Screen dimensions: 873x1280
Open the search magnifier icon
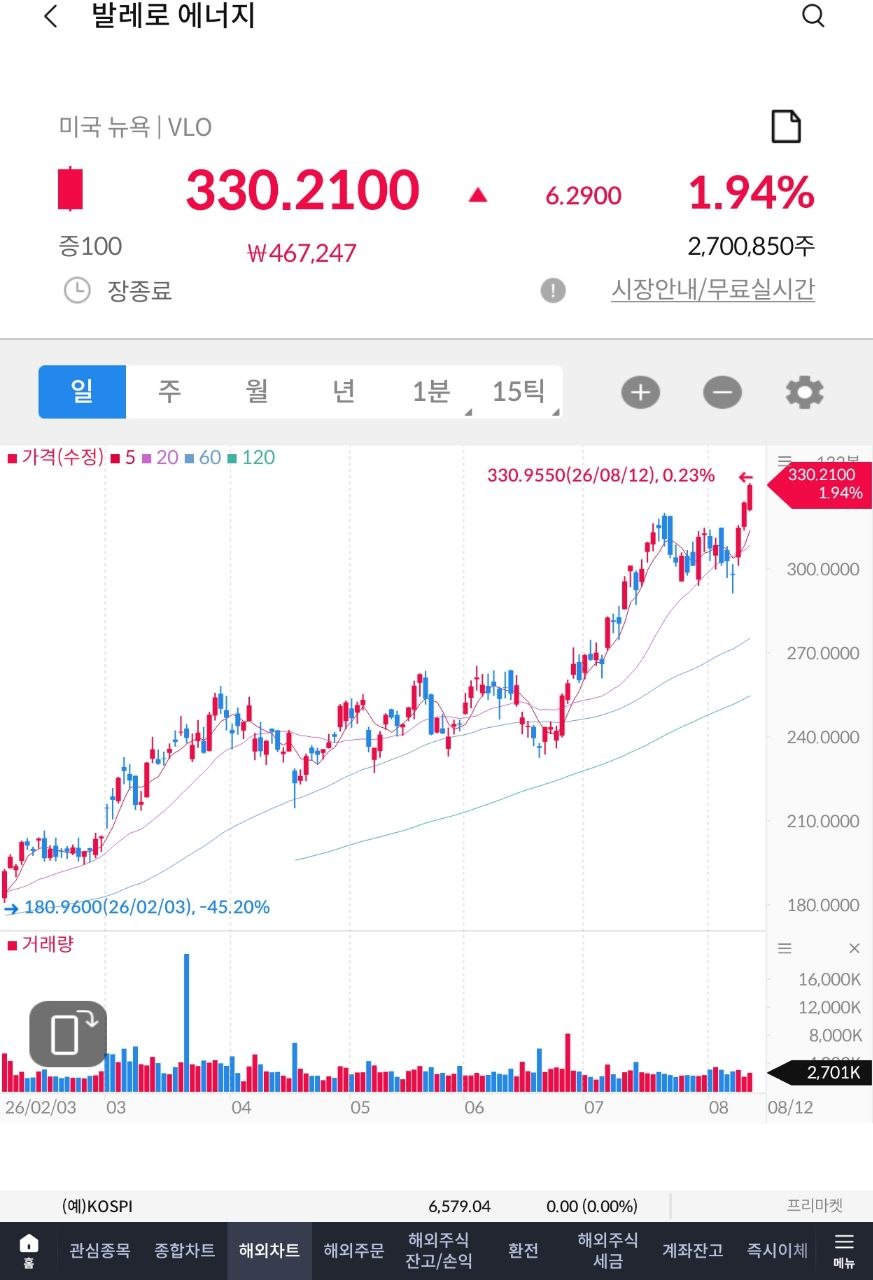[813, 16]
